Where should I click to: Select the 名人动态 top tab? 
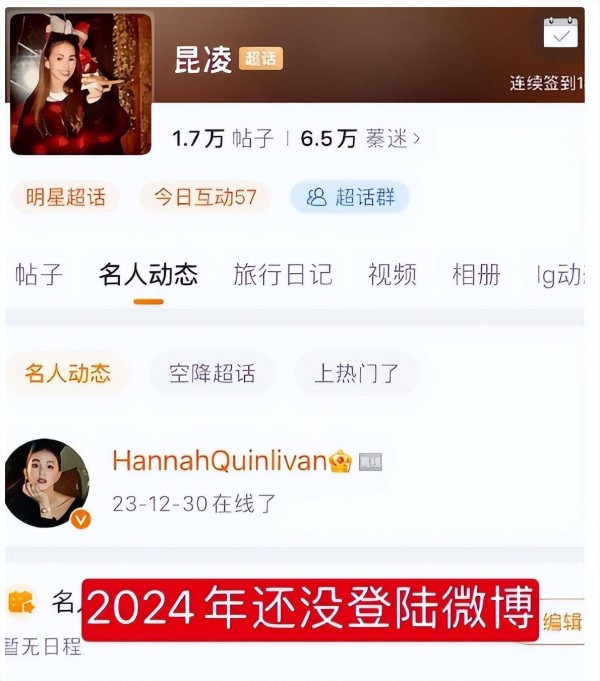coord(148,275)
